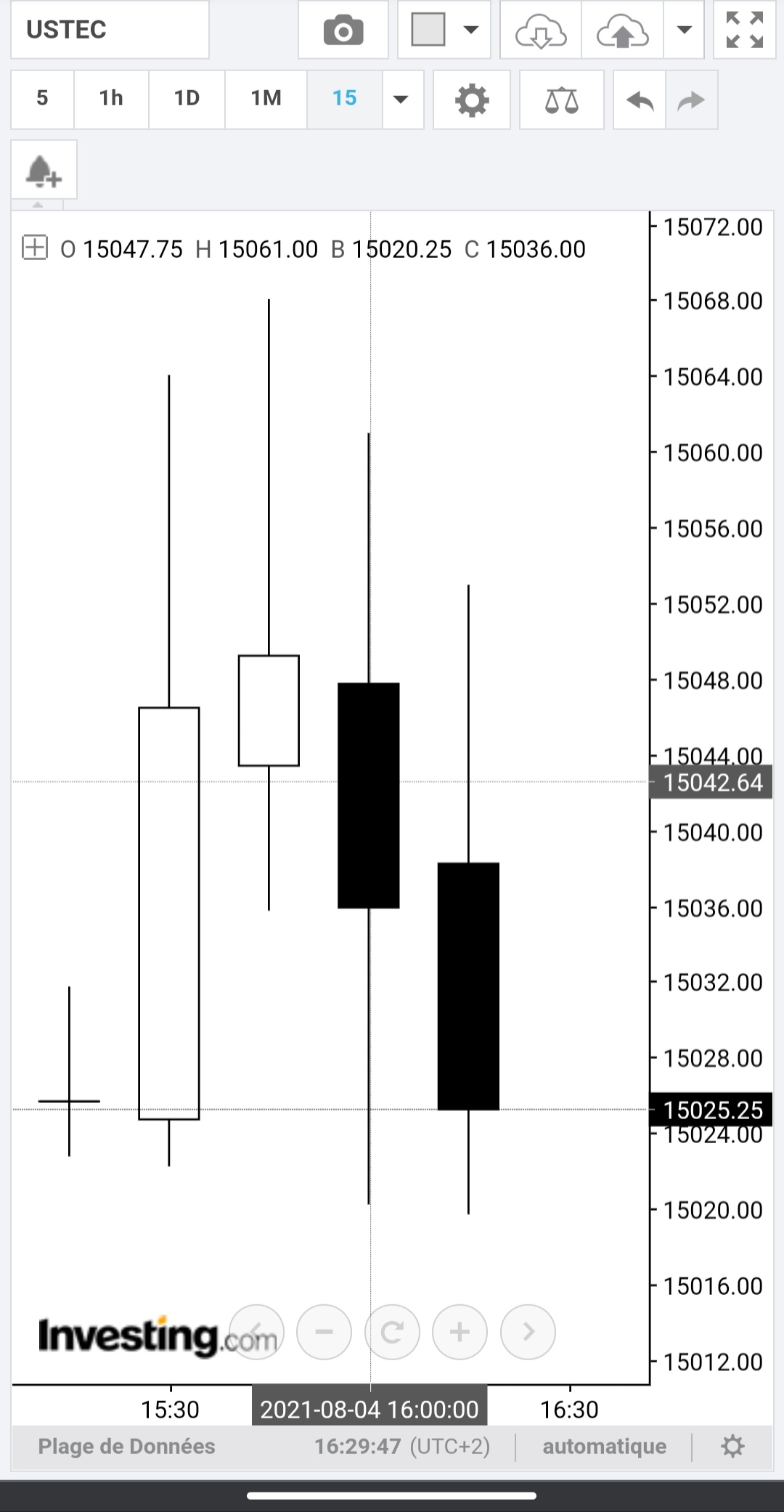Undo the last chart change

click(640, 100)
